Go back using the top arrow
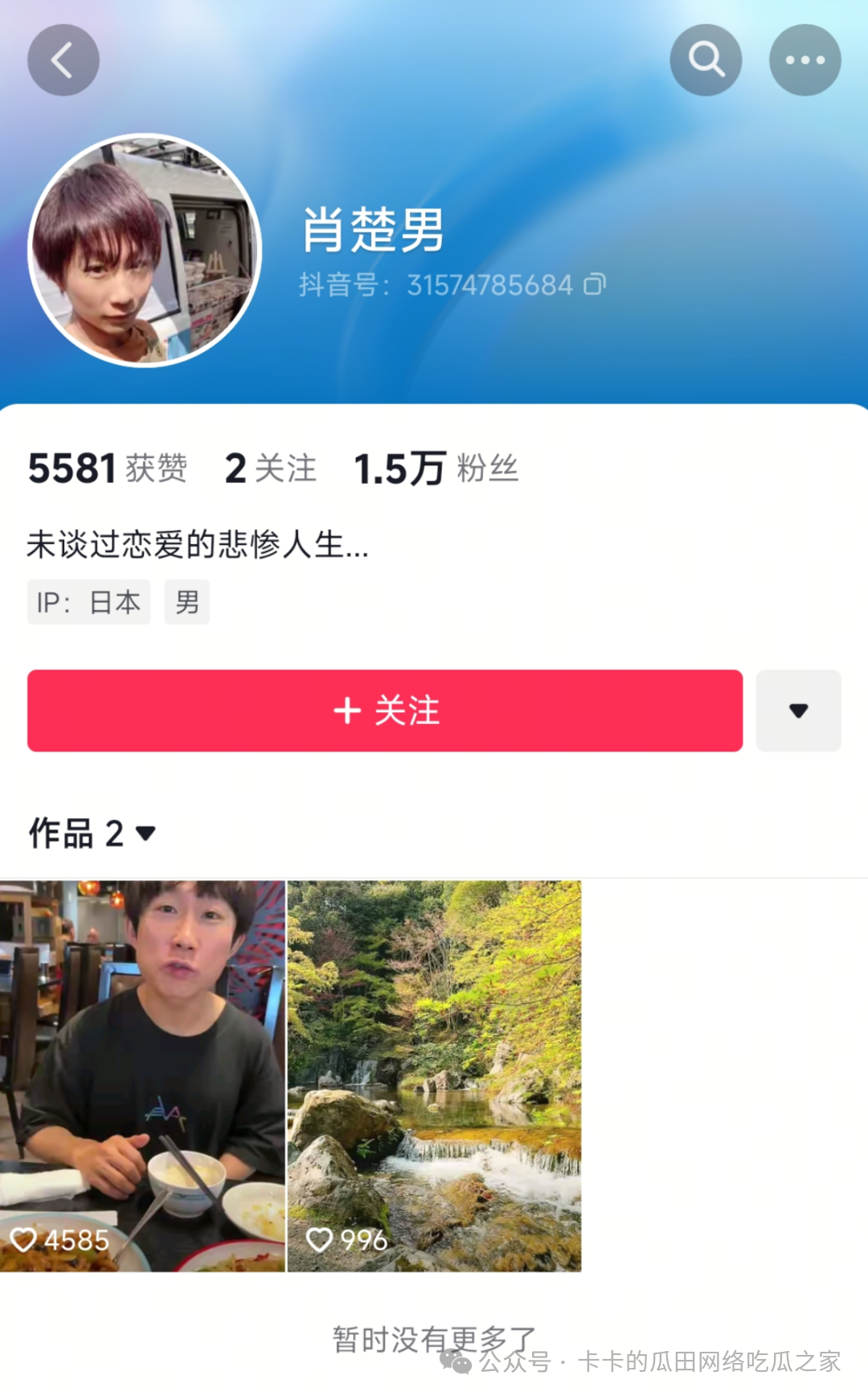Image resolution: width=868 pixels, height=1396 pixels. coord(63,60)
